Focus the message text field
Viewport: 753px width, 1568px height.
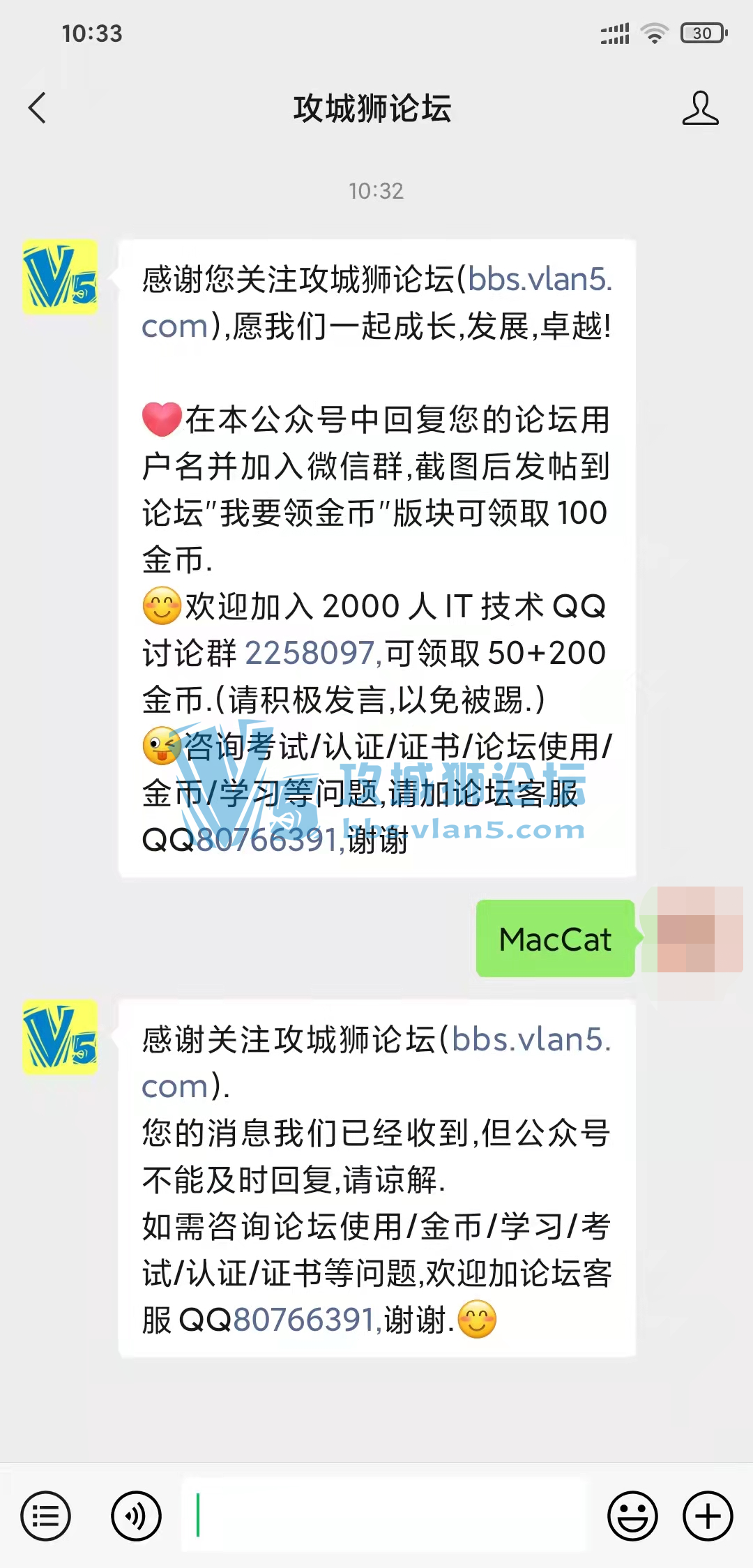click(385, 1515)
